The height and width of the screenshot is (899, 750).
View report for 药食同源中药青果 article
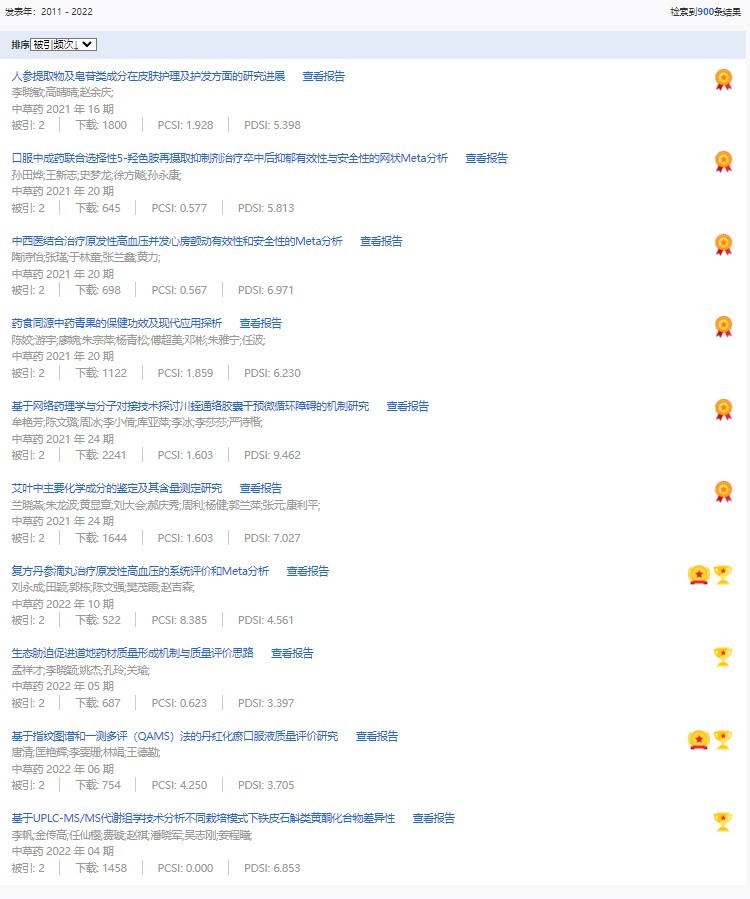coord(260,323)
